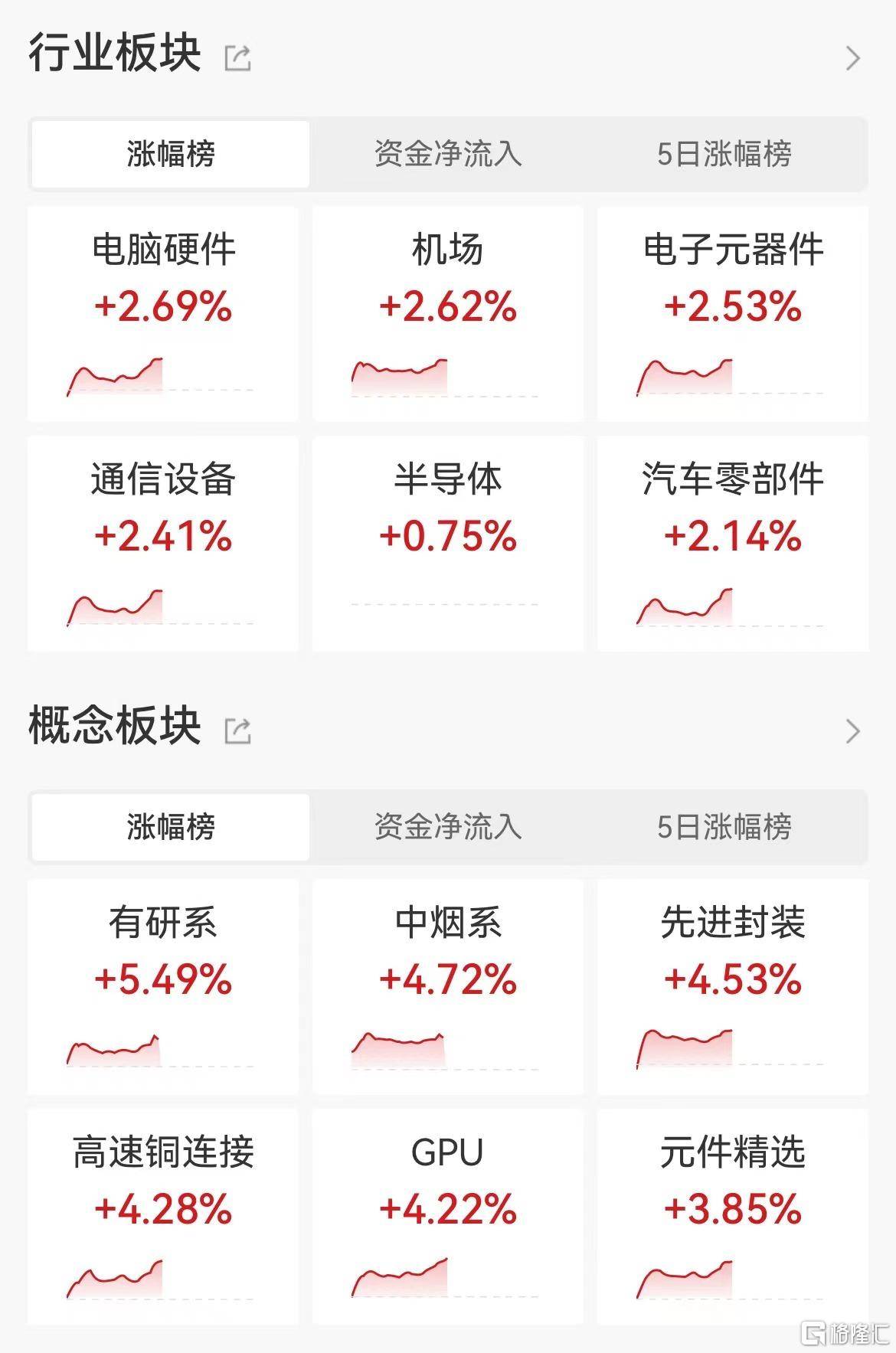896x1353 pixels.
Task: Click the 中烟系 +4.72% change value
Action: point(447,979)
